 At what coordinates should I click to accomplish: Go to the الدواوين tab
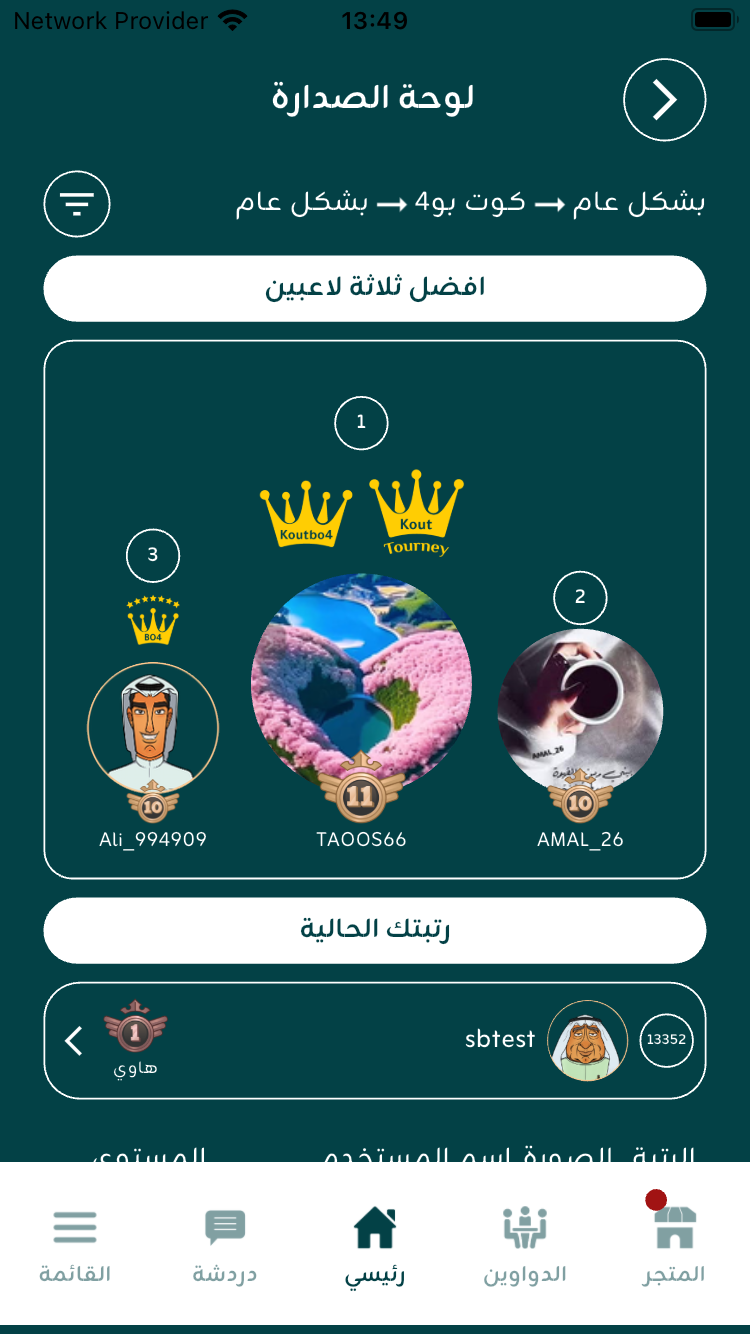[x=524, y=1244]
